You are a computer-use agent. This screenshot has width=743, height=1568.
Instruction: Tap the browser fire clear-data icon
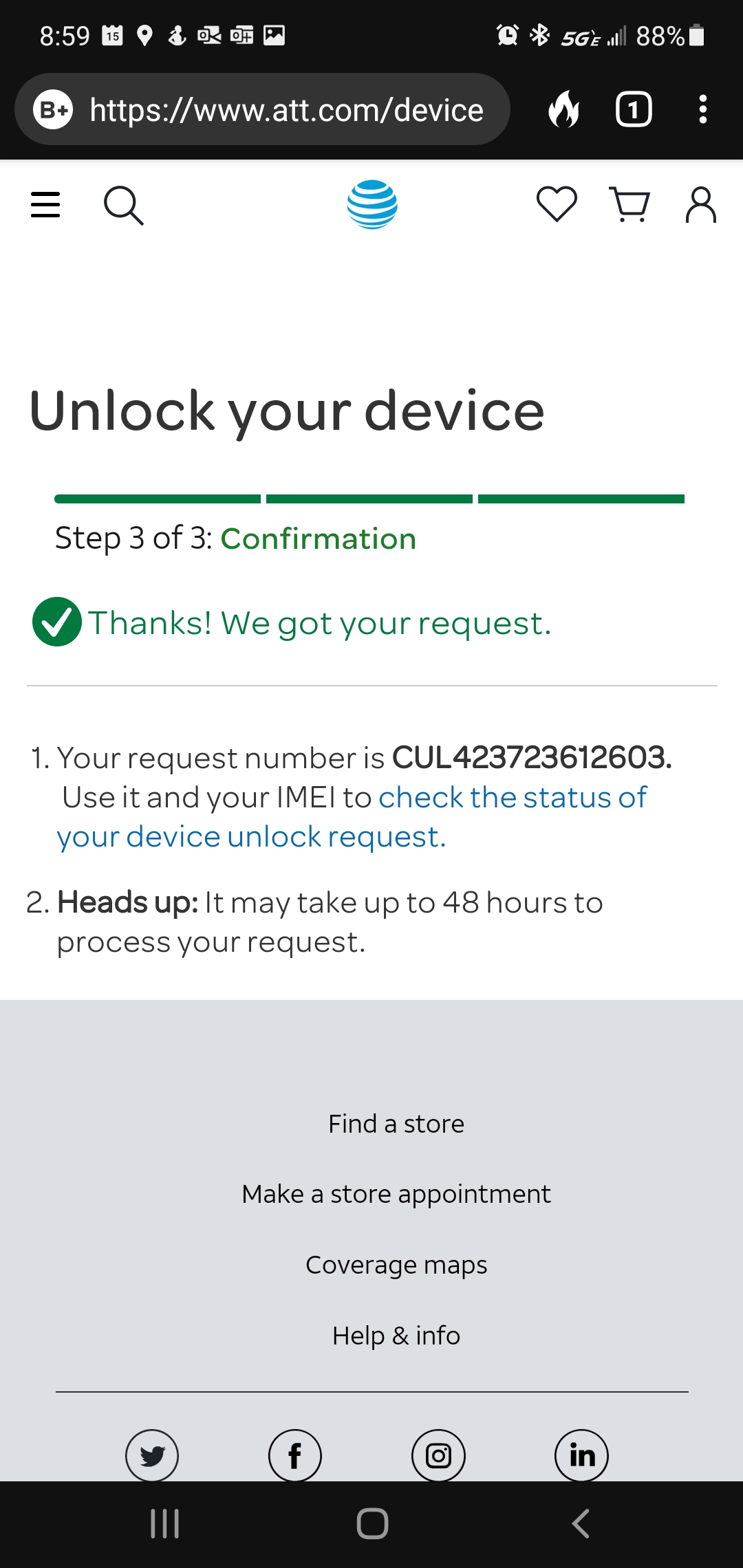point(563,109)
